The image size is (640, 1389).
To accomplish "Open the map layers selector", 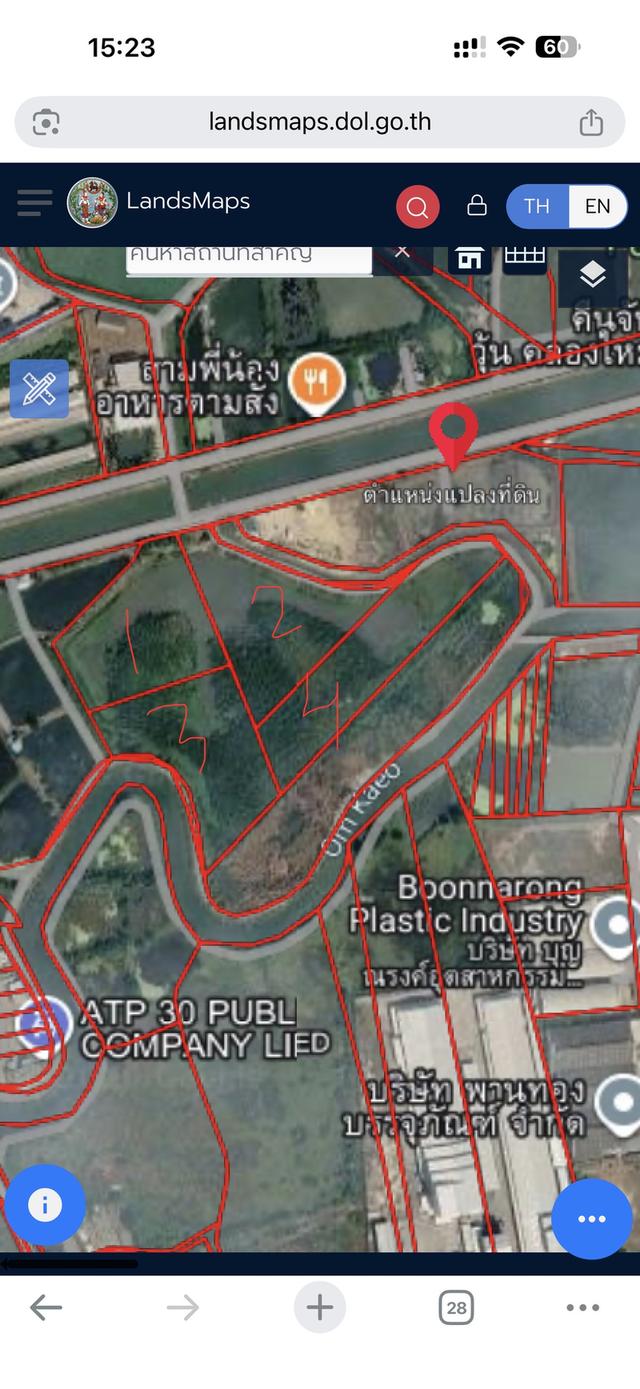I will click(593, 274).
